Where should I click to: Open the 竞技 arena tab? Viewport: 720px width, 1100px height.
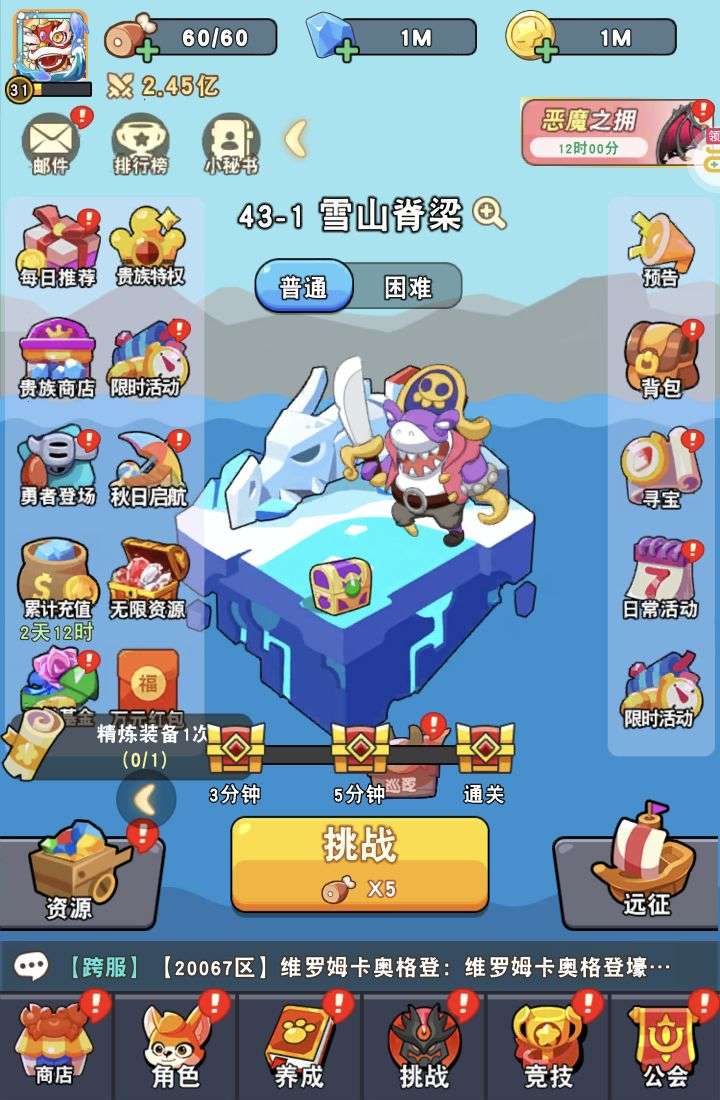point(547,1046)
